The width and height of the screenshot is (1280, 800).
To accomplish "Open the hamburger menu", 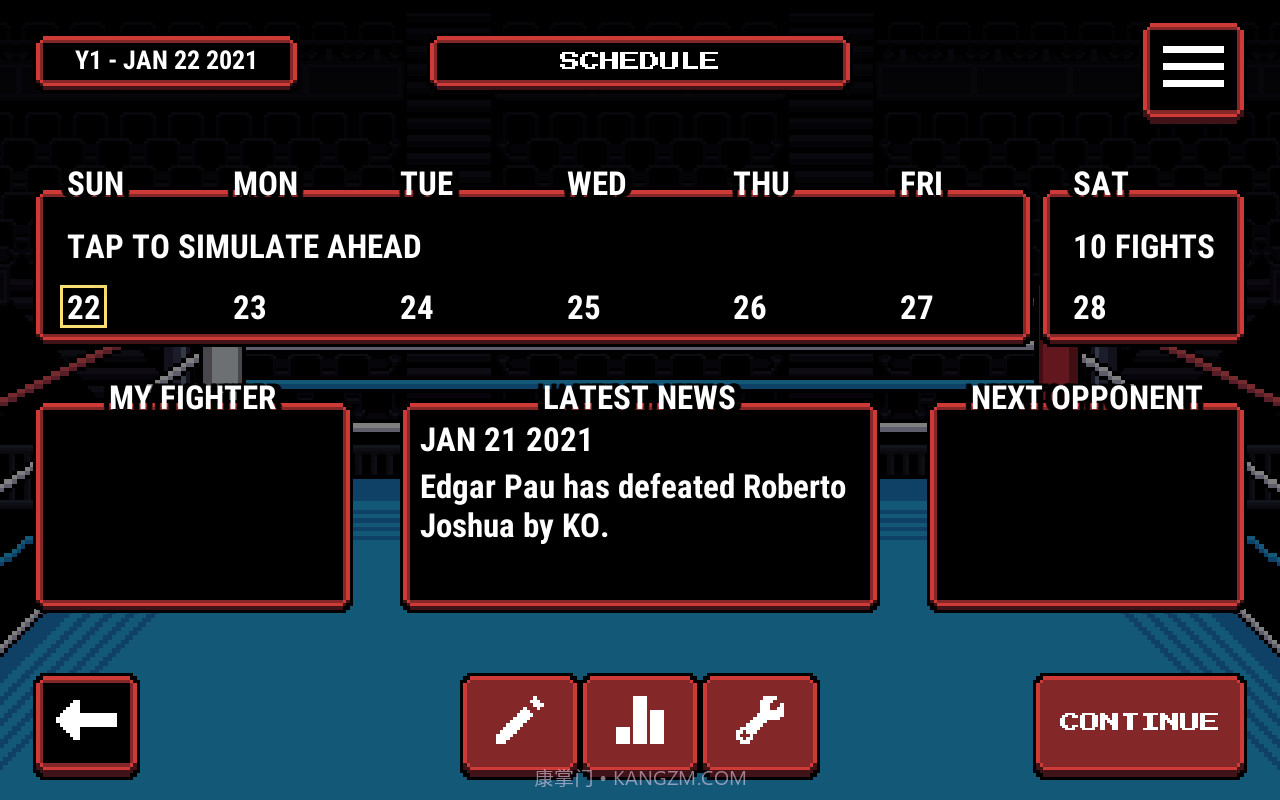I will (x=1193, y=68).
